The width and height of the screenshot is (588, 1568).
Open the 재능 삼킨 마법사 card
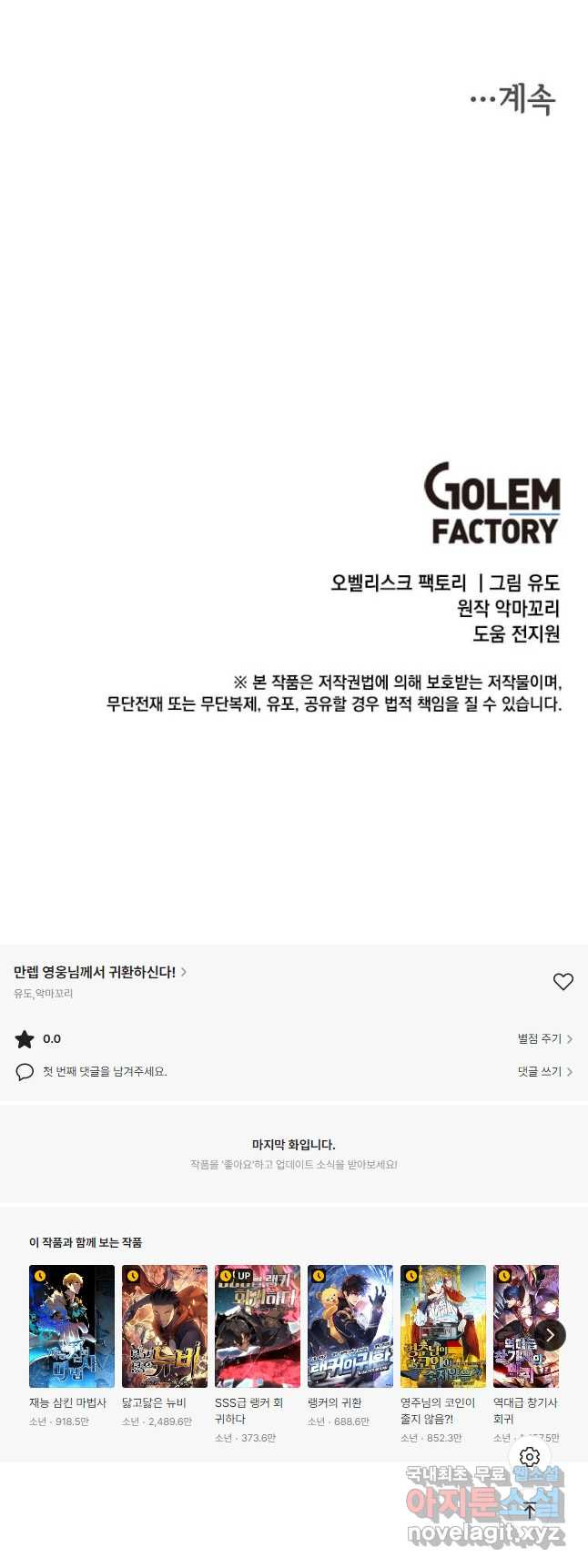click(72, 1326)
